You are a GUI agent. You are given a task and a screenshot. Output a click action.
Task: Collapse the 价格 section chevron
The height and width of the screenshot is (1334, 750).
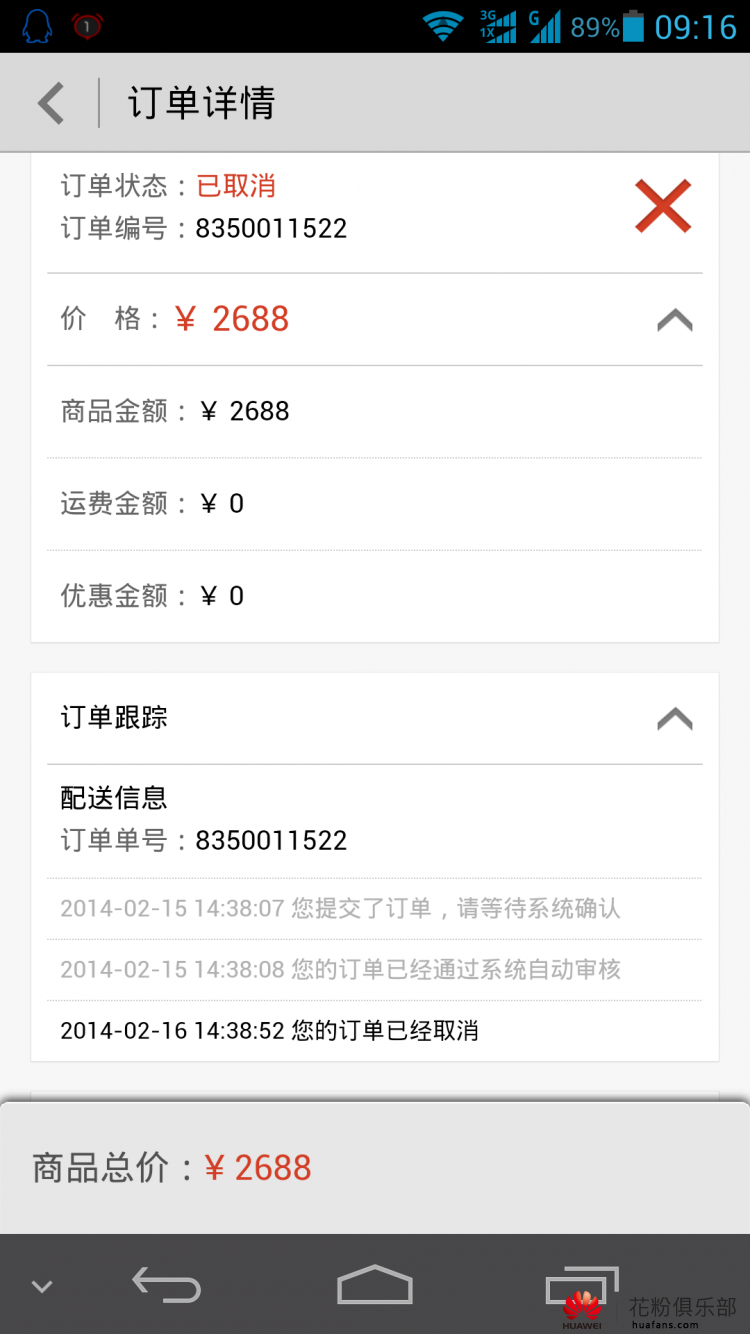click(x=676, y=319)
